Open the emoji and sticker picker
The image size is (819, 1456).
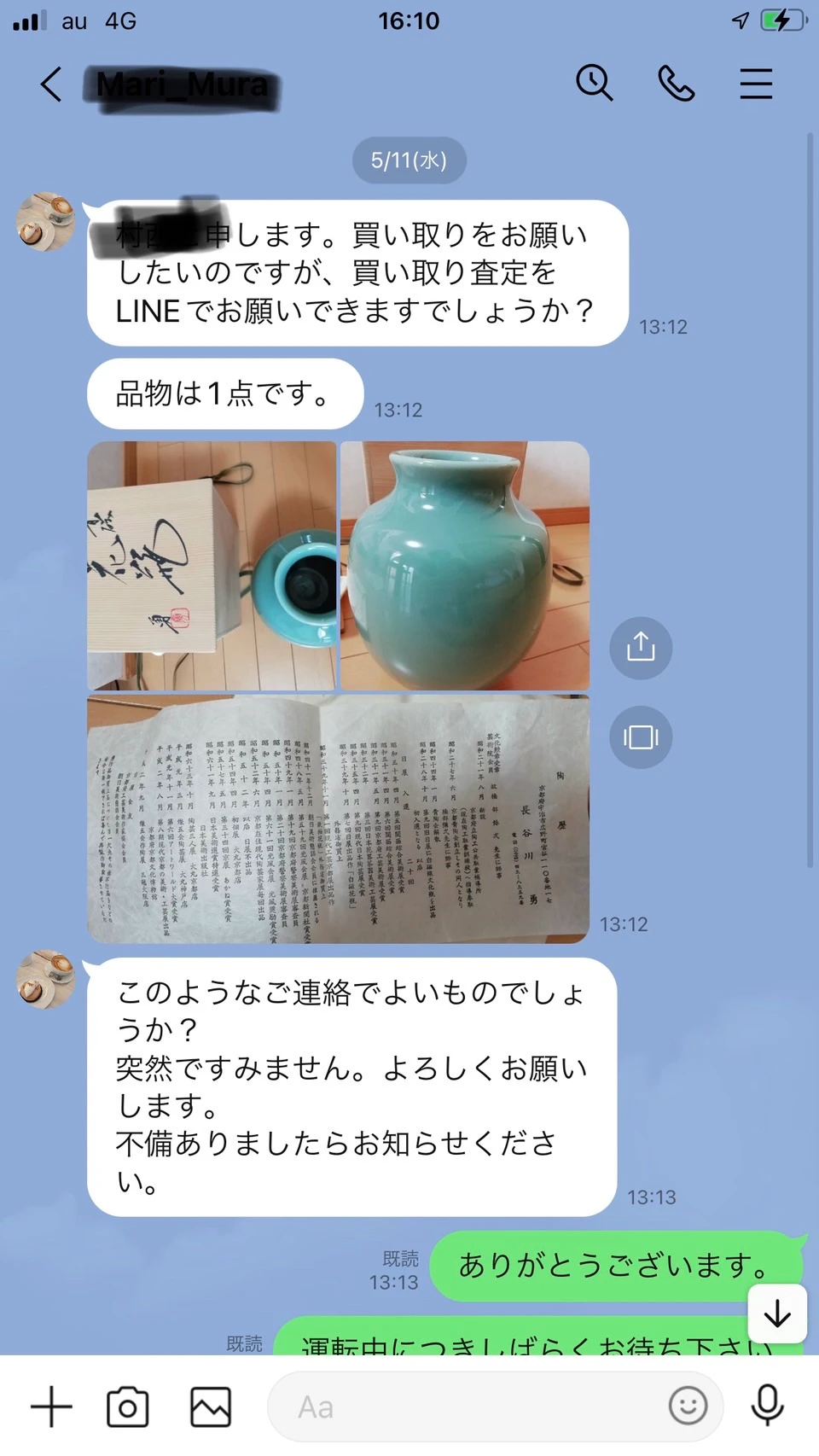pyautogui.click(x=688, y=1405)
